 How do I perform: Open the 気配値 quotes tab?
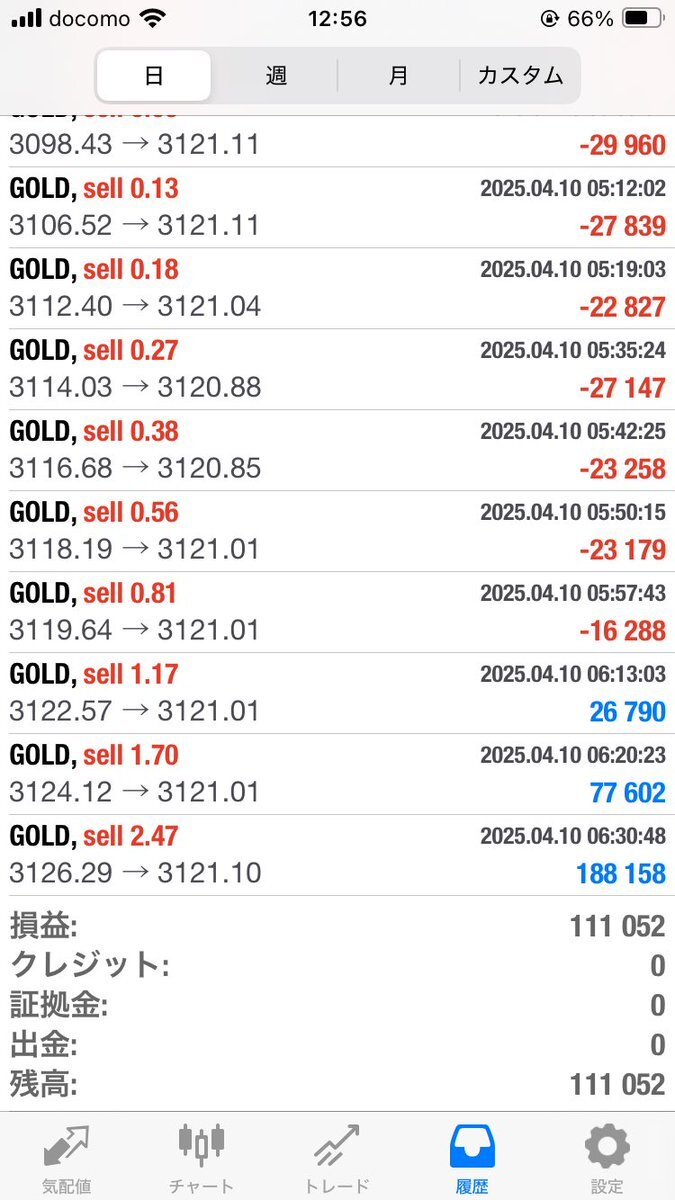tap(67, 1158)
